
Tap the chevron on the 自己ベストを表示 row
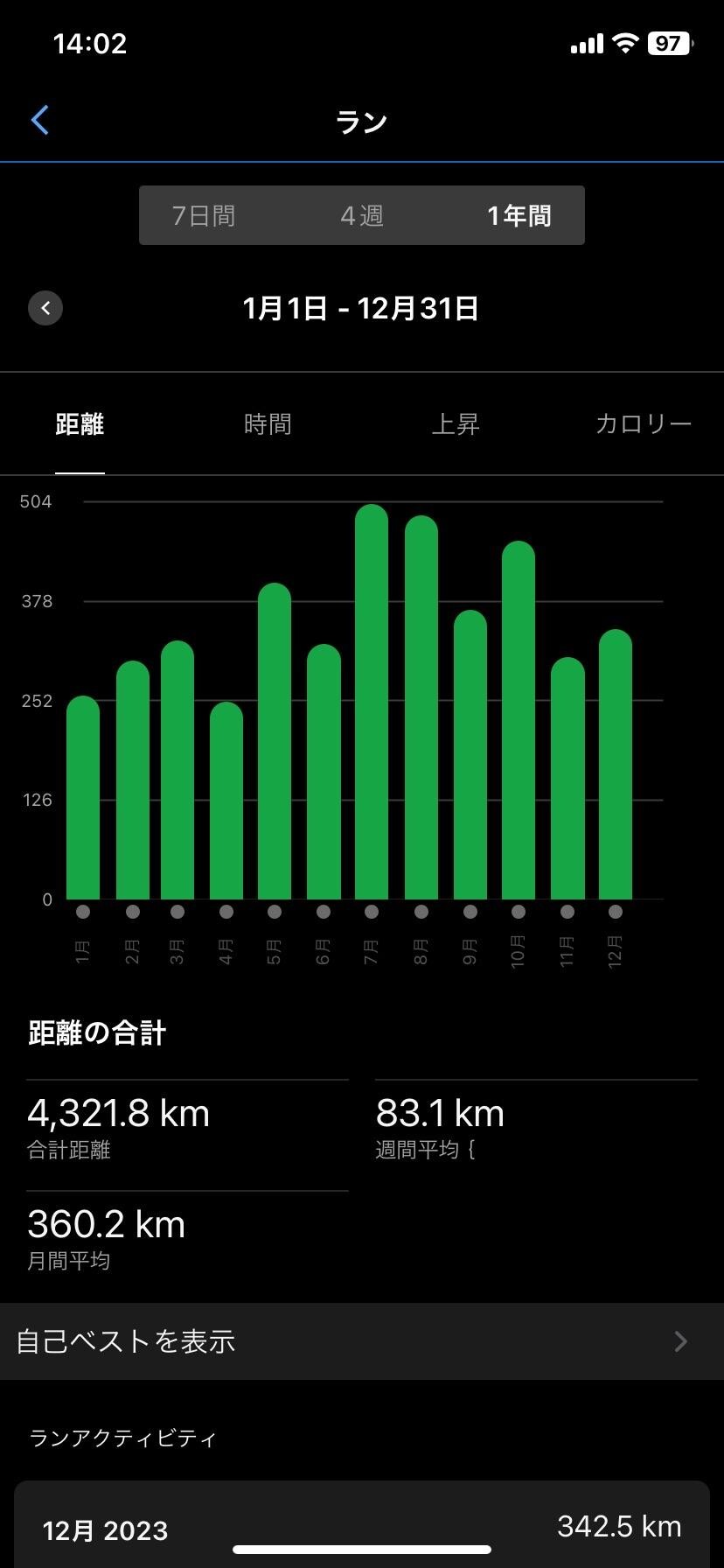680,1340
